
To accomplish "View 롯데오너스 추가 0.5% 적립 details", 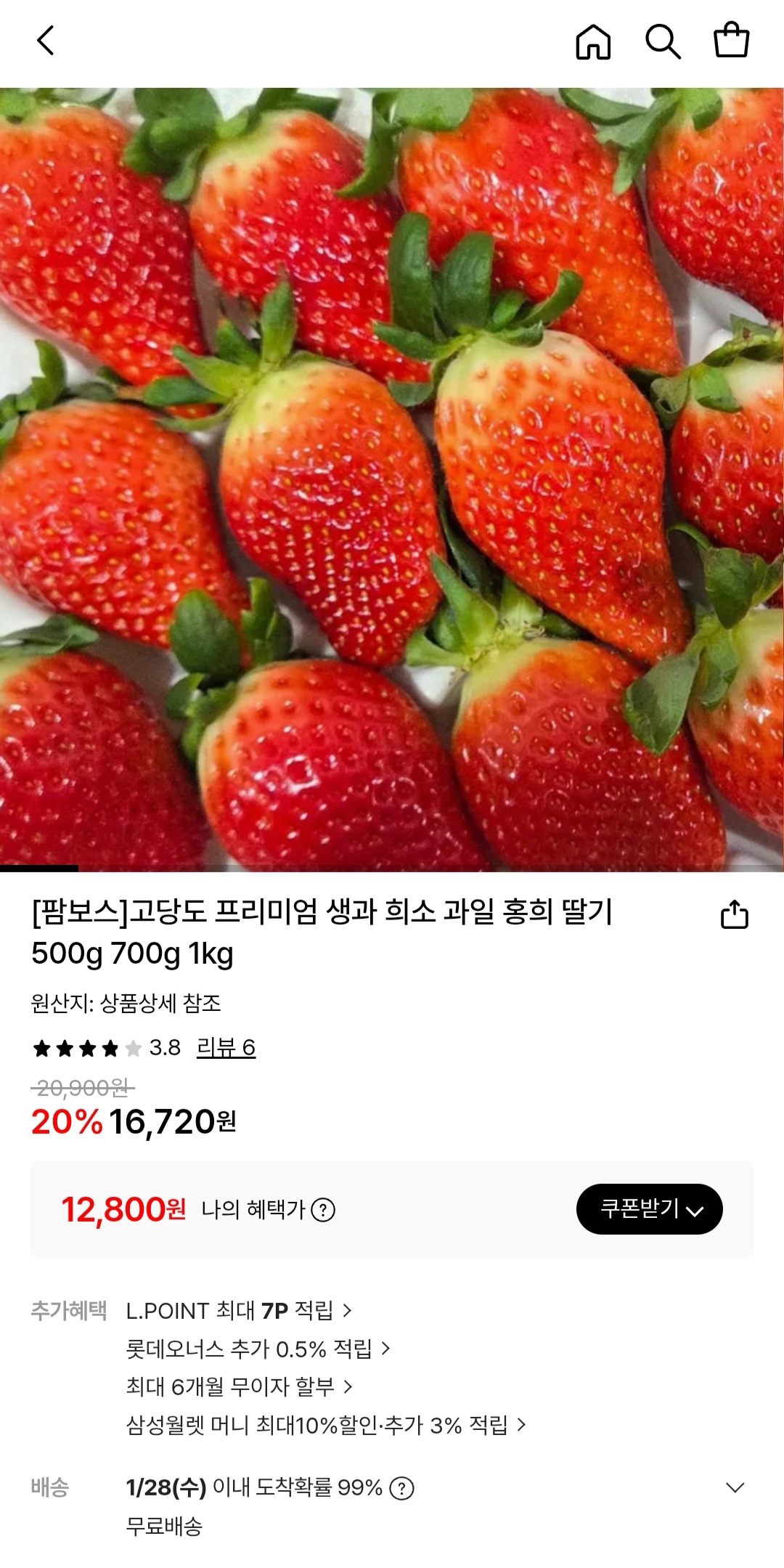I will [258, 1349].
